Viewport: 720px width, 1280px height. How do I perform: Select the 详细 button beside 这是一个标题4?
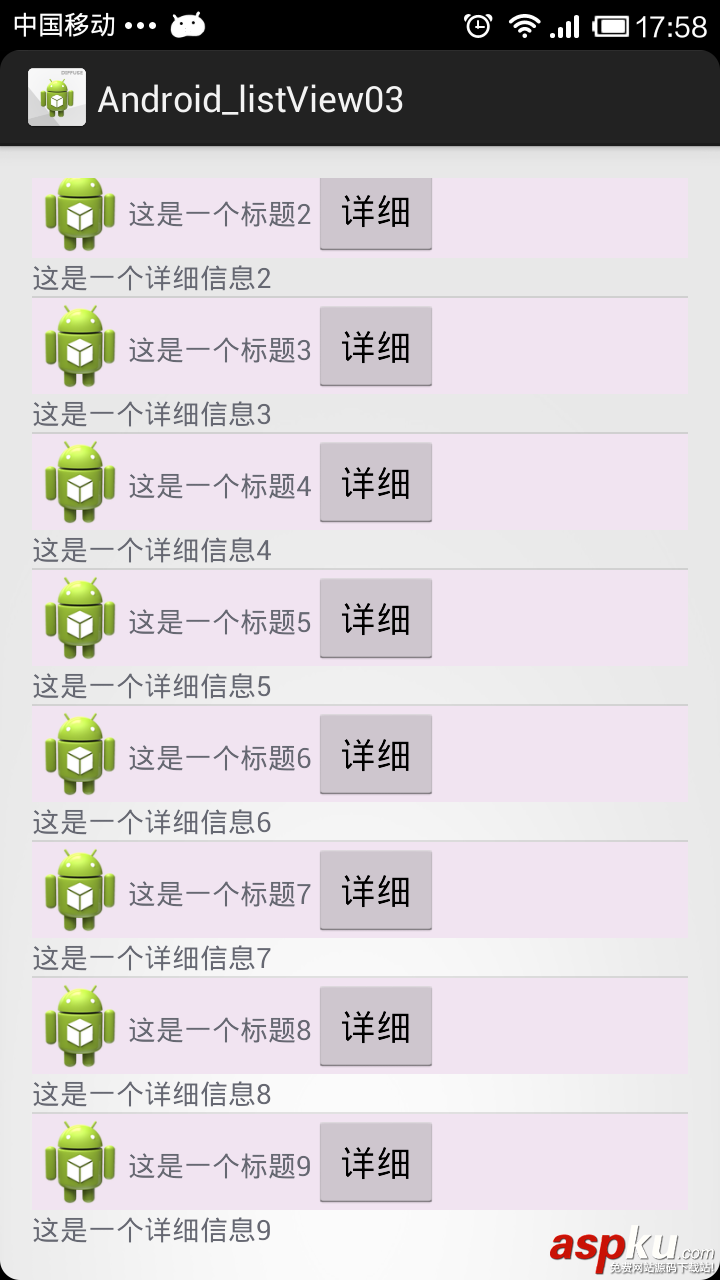(x=376, y=483)
